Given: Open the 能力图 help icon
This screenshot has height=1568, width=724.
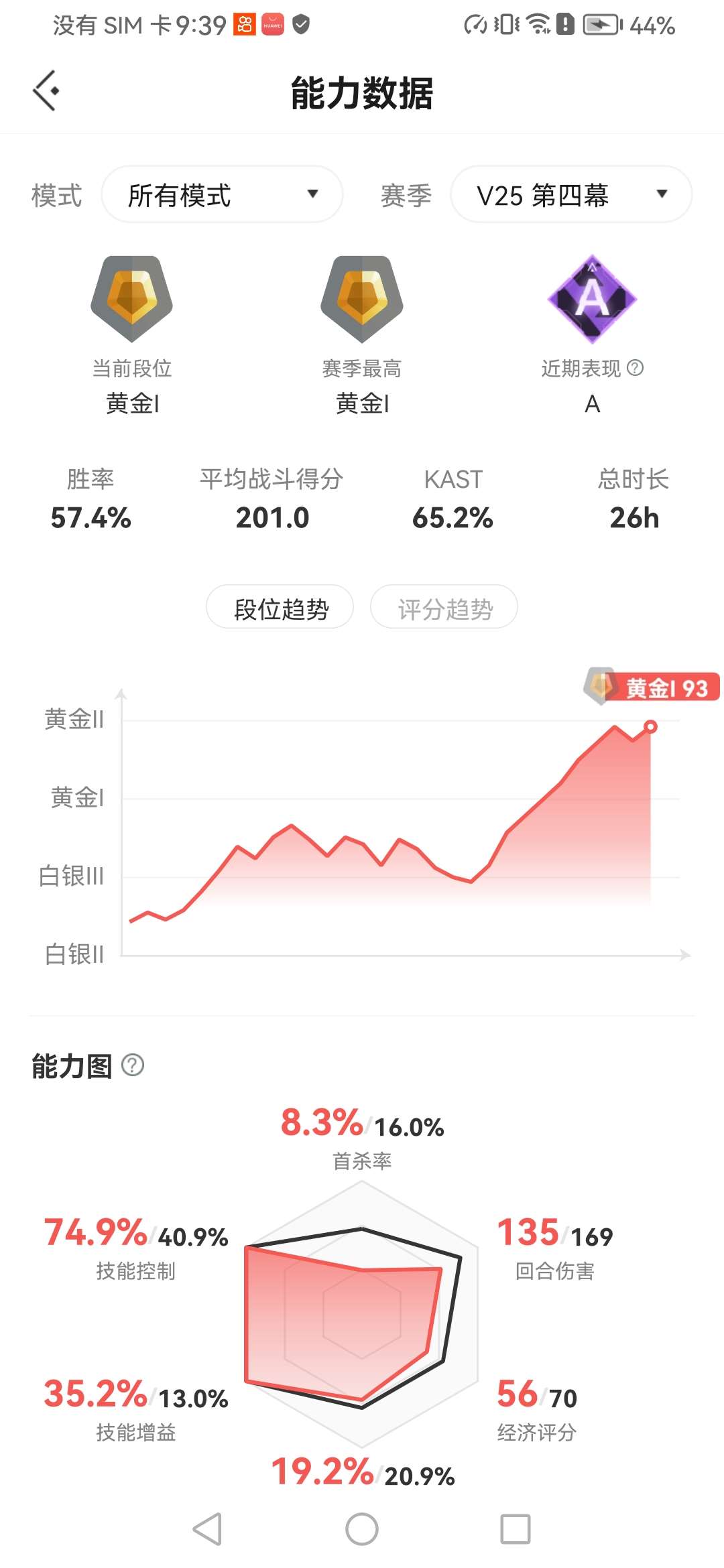Looking at the screenshot, I should tap(133, 1065).
